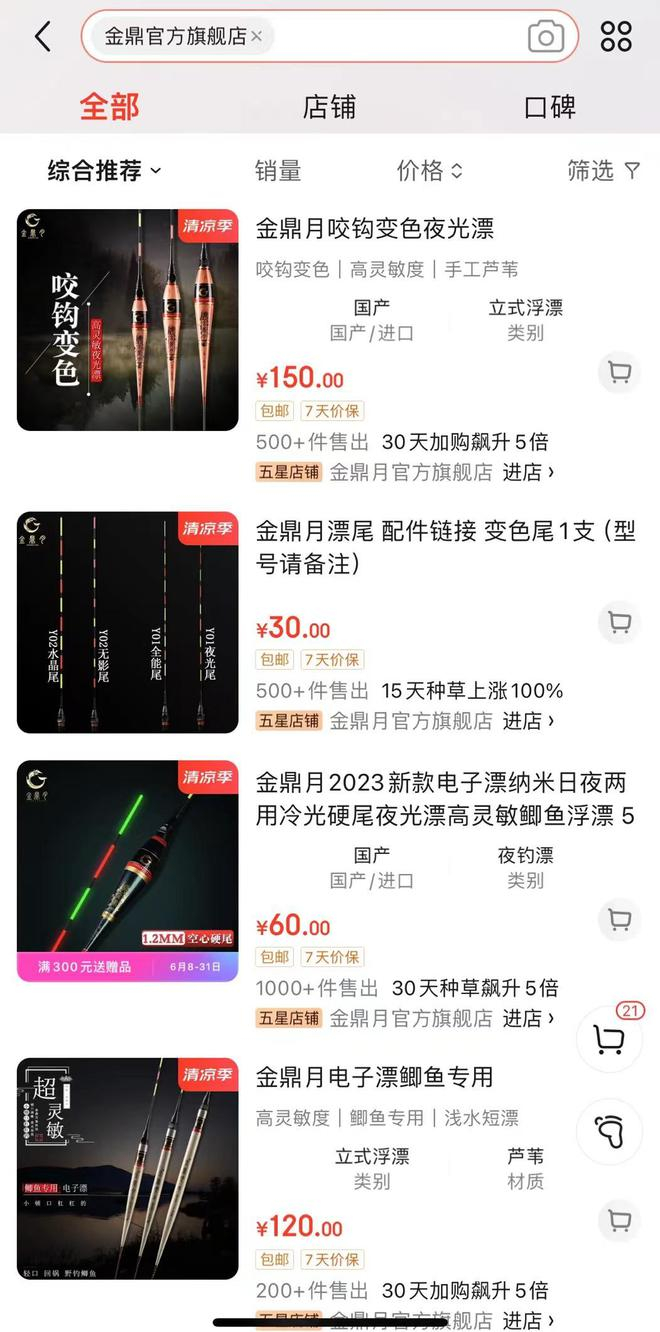660x1332 pixels.
Task: Remove the 金鼎官方旗舰店 search chip
Action: [x=256, y=37]
